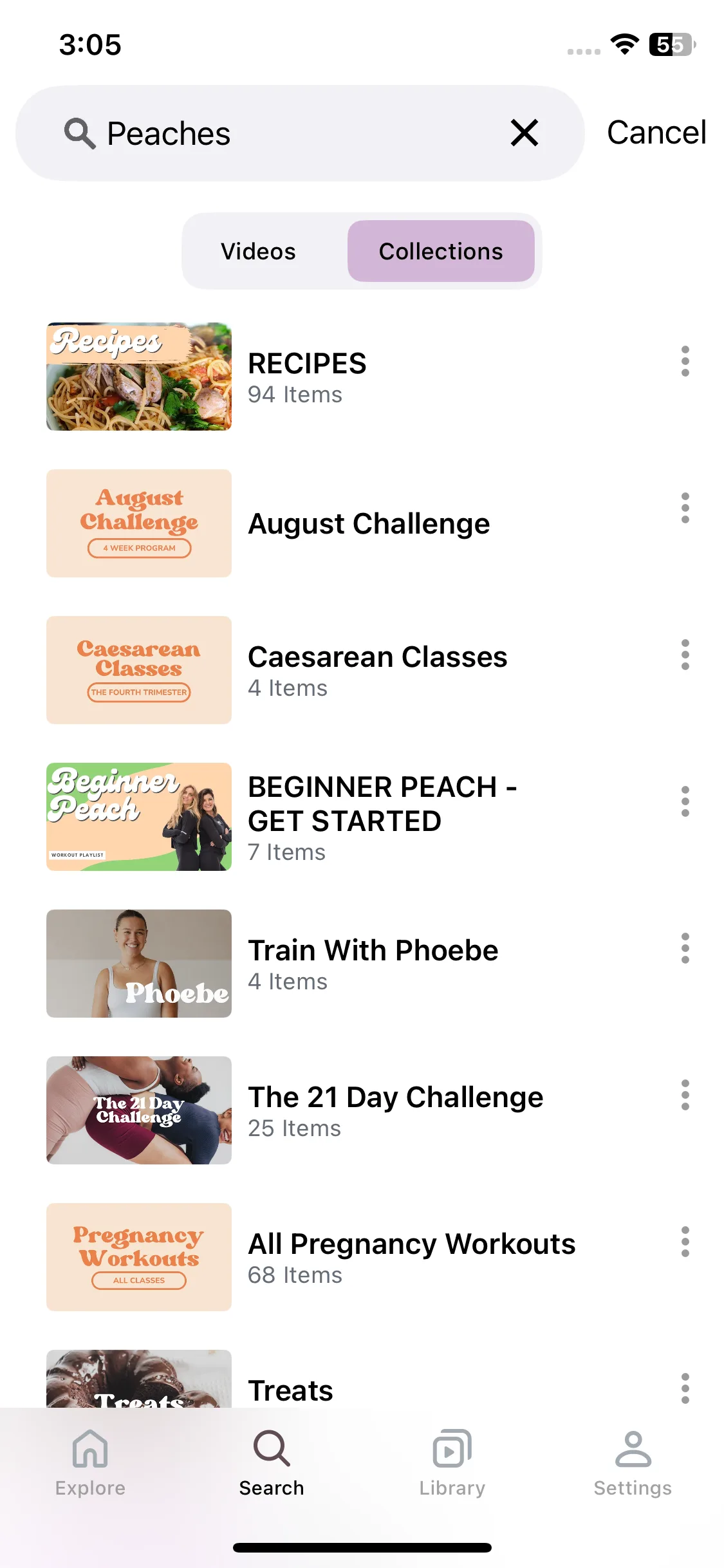
Task: Clear the Peaches search text
Action: tap(524, 133)
